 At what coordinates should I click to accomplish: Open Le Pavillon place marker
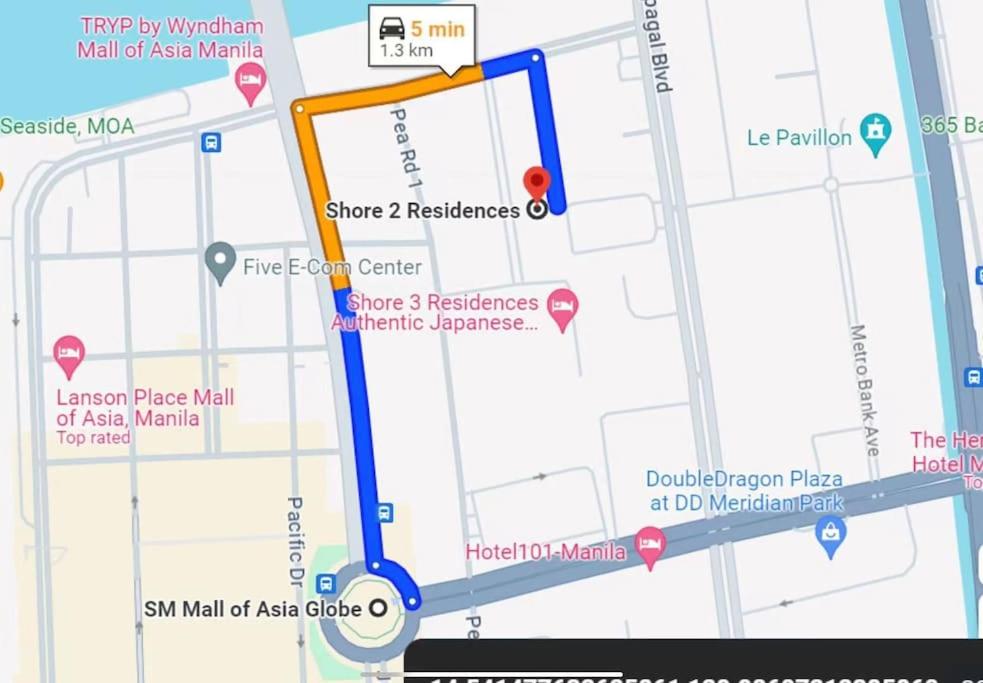876,134
